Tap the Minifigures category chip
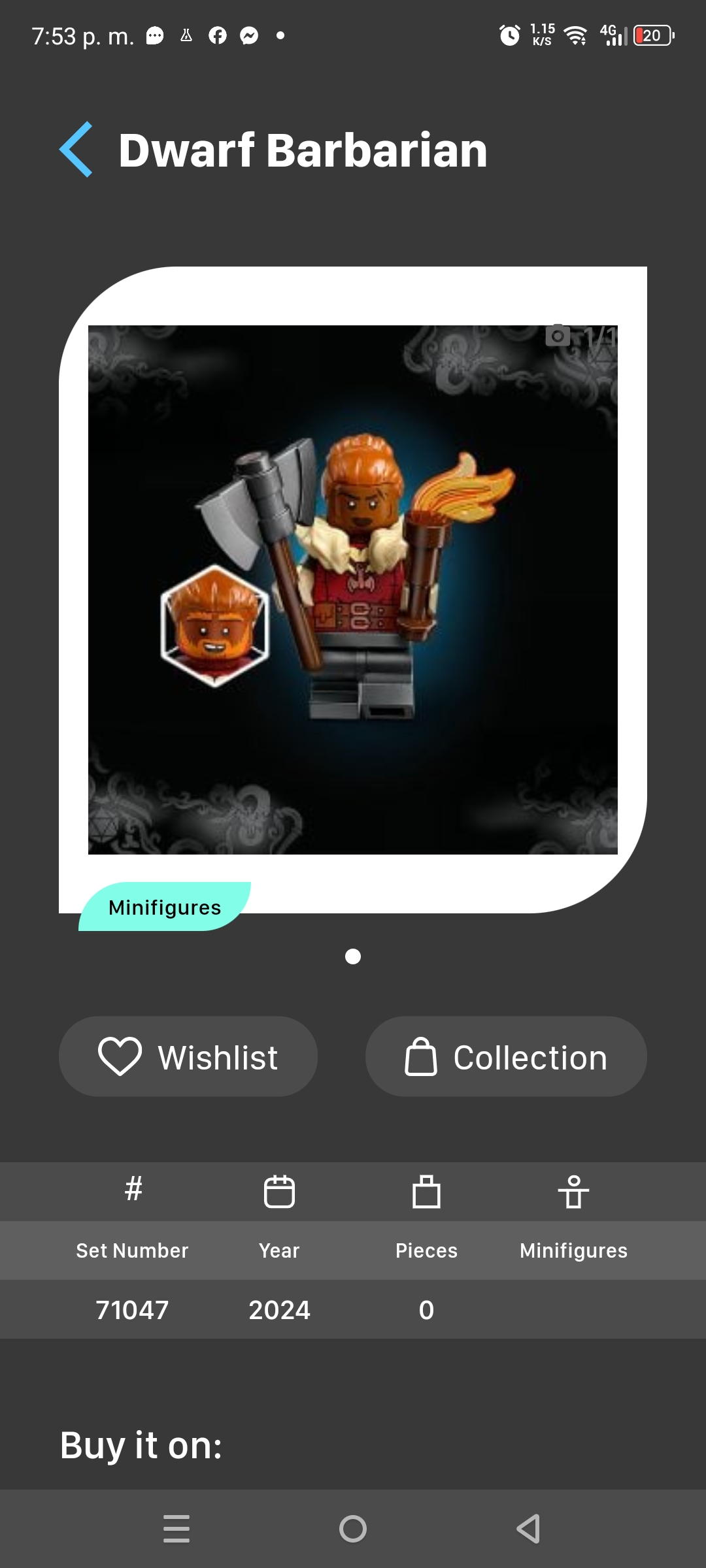Viewport: 706px width, 1568px height. click(165, 907)
